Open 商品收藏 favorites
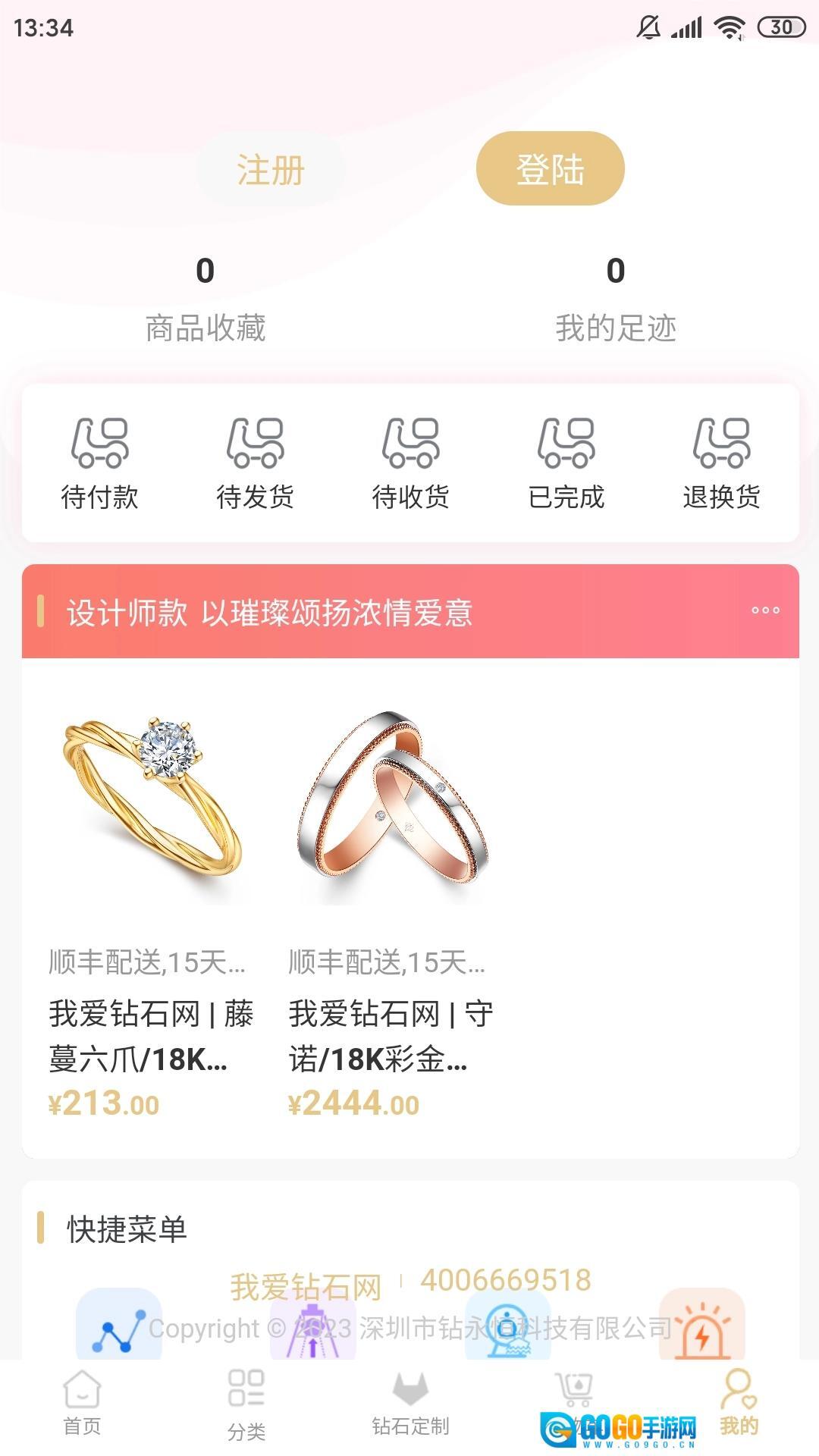Image resolution: width=819 pixels, height=1456 pixels. [205, 300]
